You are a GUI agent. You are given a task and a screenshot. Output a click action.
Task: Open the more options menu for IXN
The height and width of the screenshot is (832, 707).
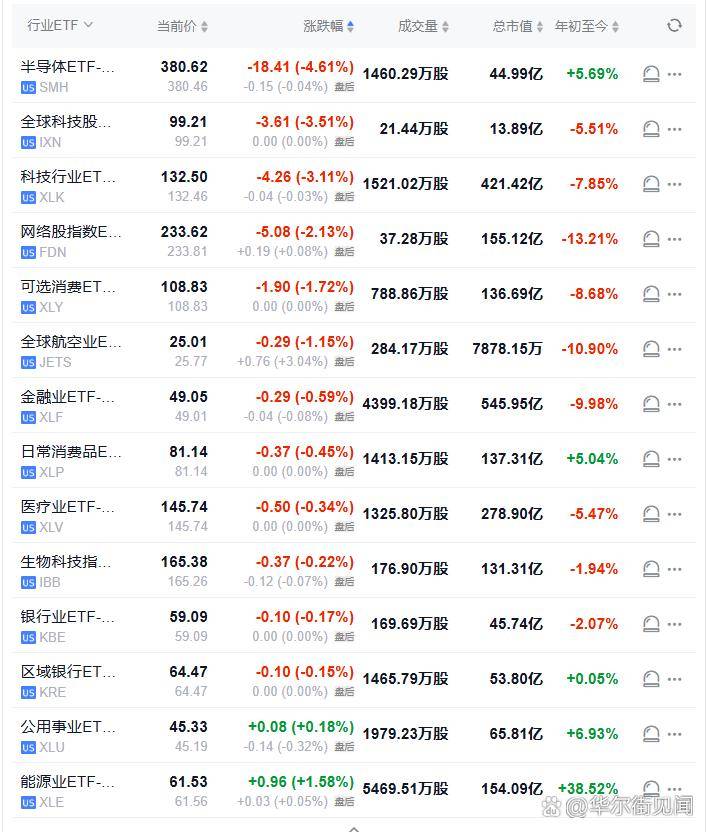(675, 129)
